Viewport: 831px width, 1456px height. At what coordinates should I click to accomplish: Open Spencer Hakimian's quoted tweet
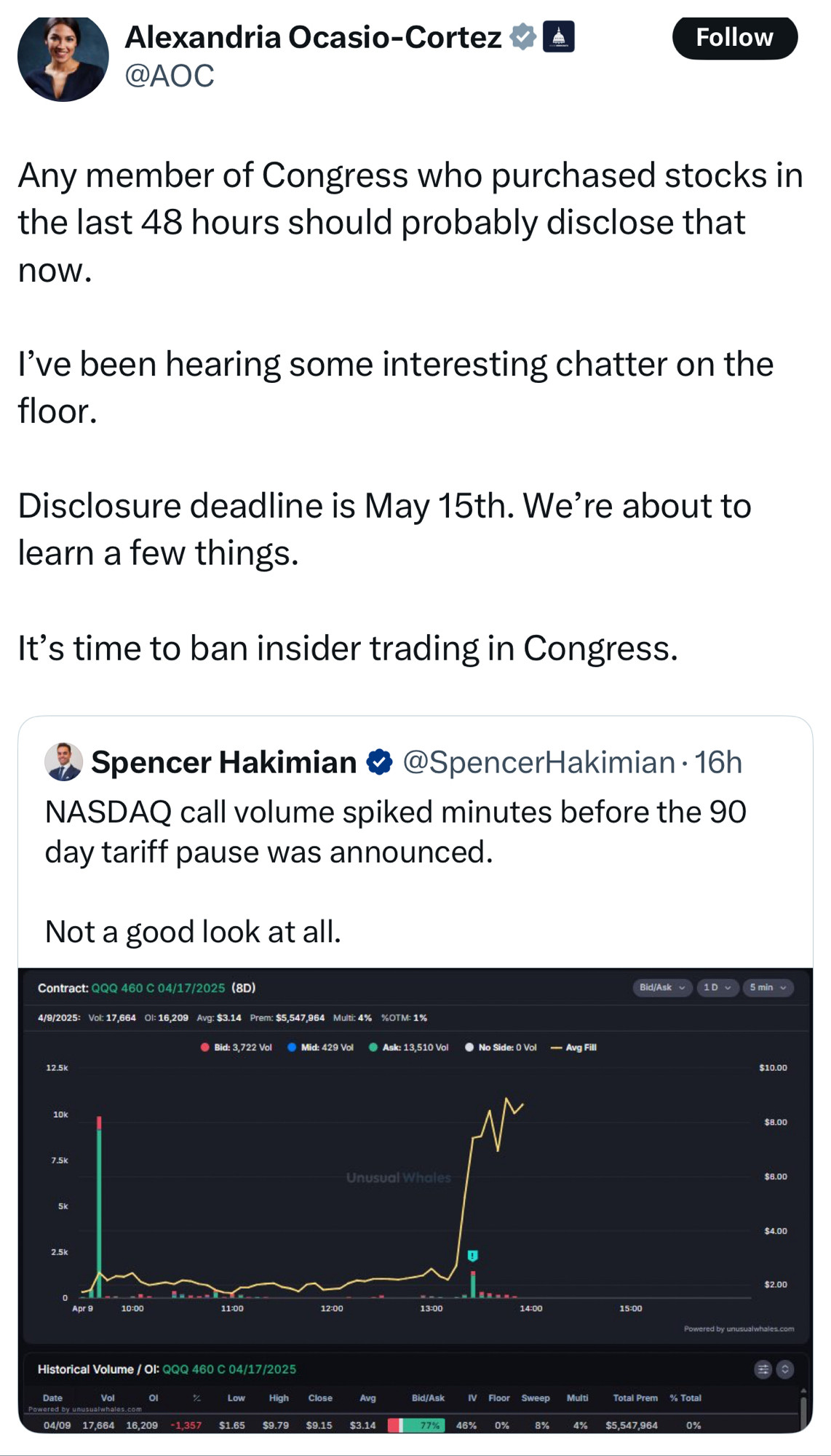[415, 844]
